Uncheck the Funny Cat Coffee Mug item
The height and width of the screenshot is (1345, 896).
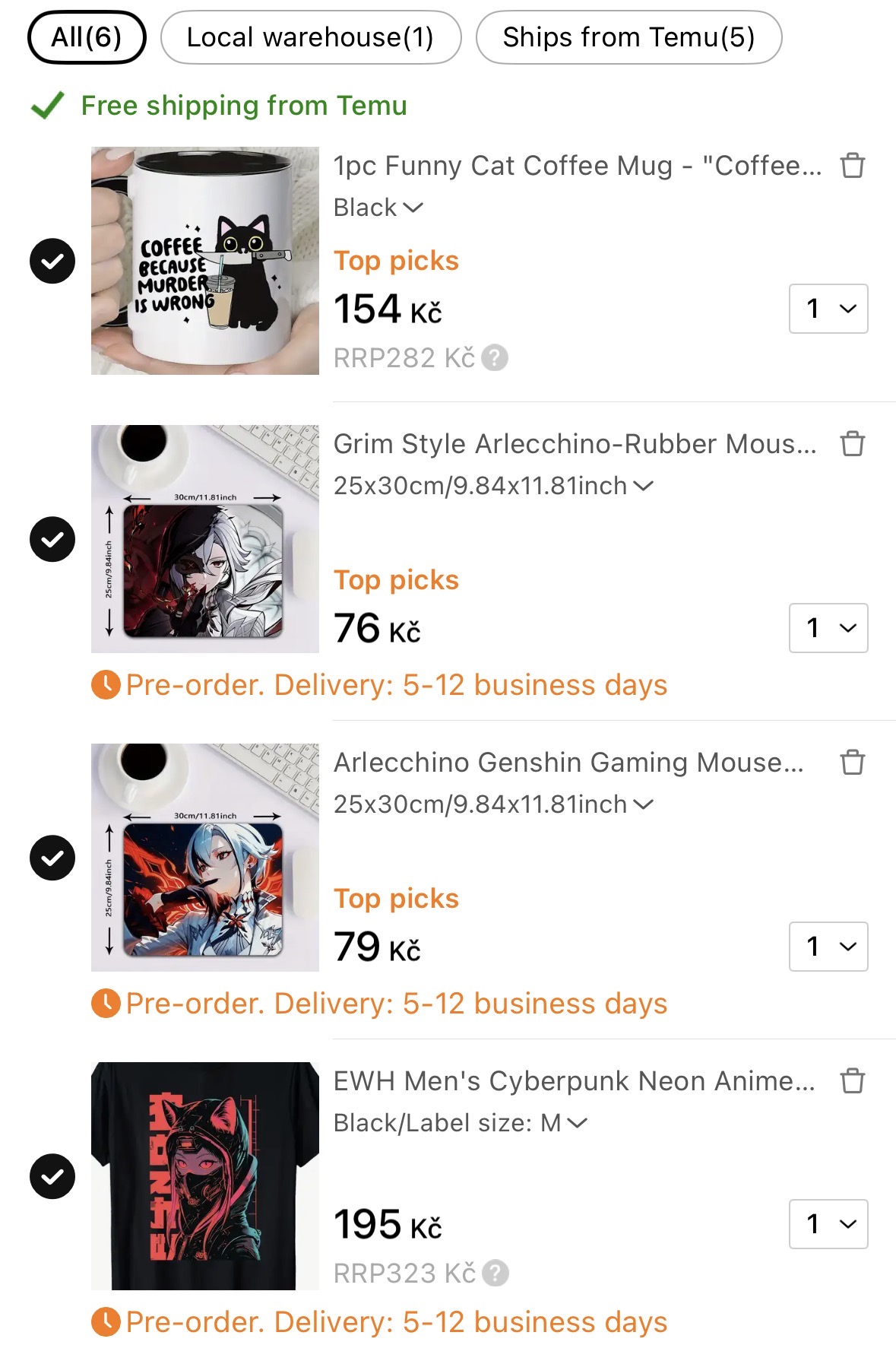[52, 261]
